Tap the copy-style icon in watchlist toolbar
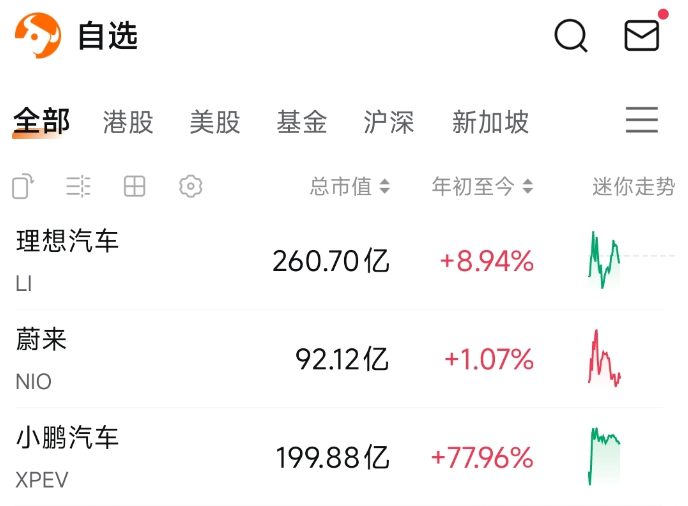 tap(23, 187)
